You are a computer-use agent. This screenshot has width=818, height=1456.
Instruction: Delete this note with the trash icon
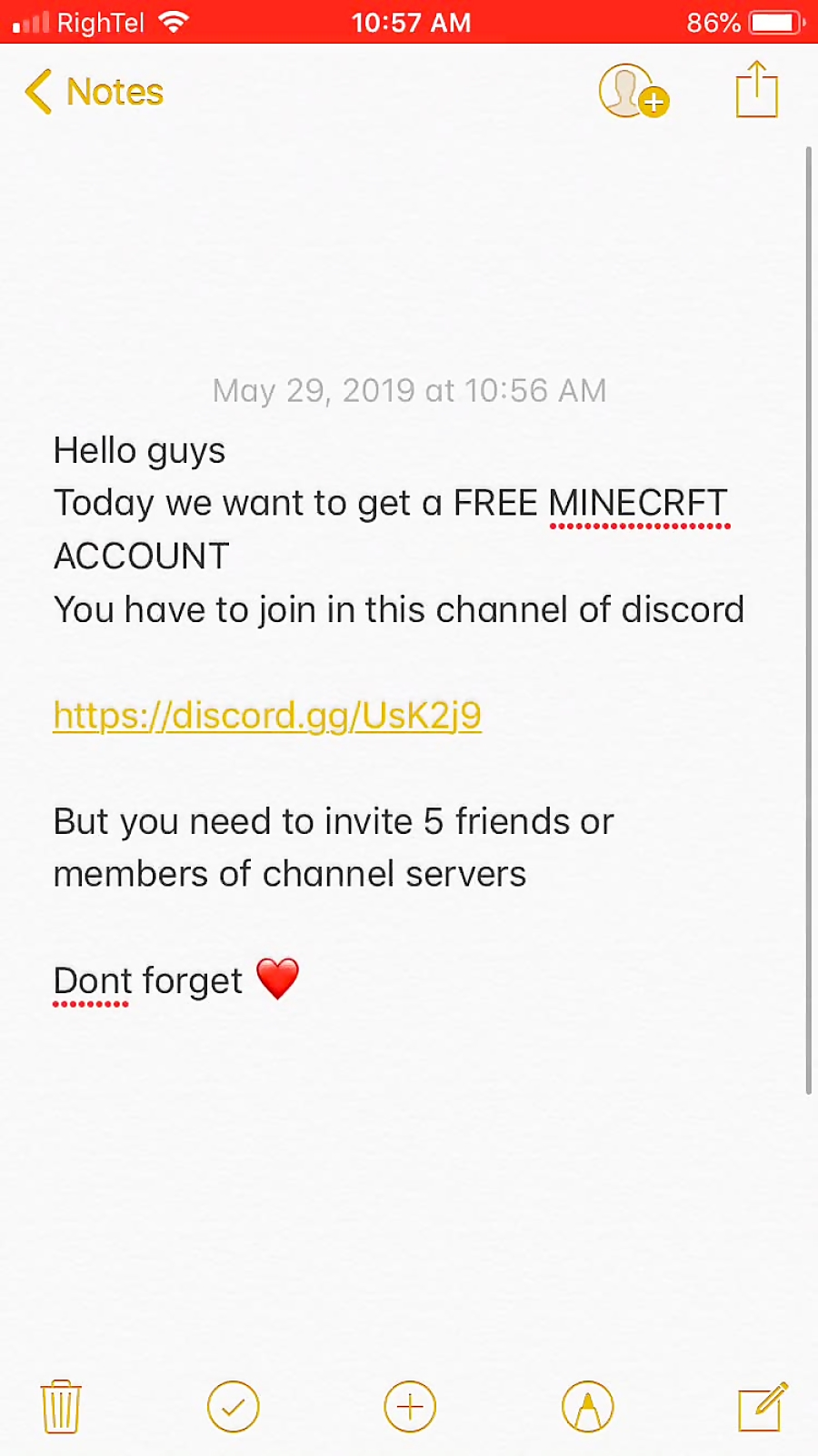click(61, 1406)
